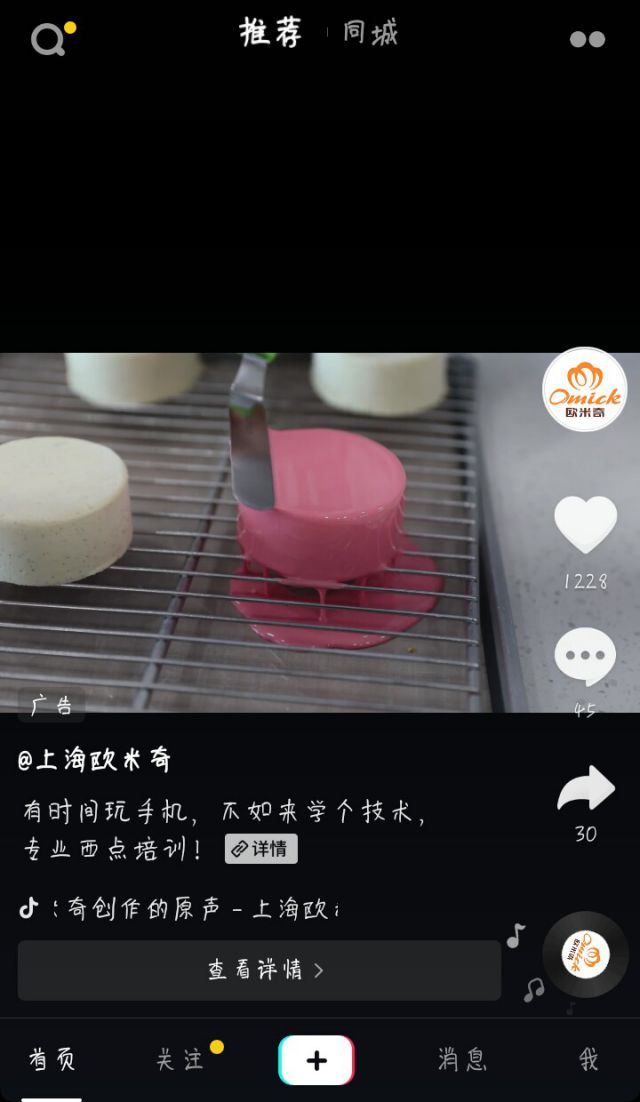Tap the 查看详情 button
Image resolution: width=640 pixels, height=1102 pixels.
259,970
